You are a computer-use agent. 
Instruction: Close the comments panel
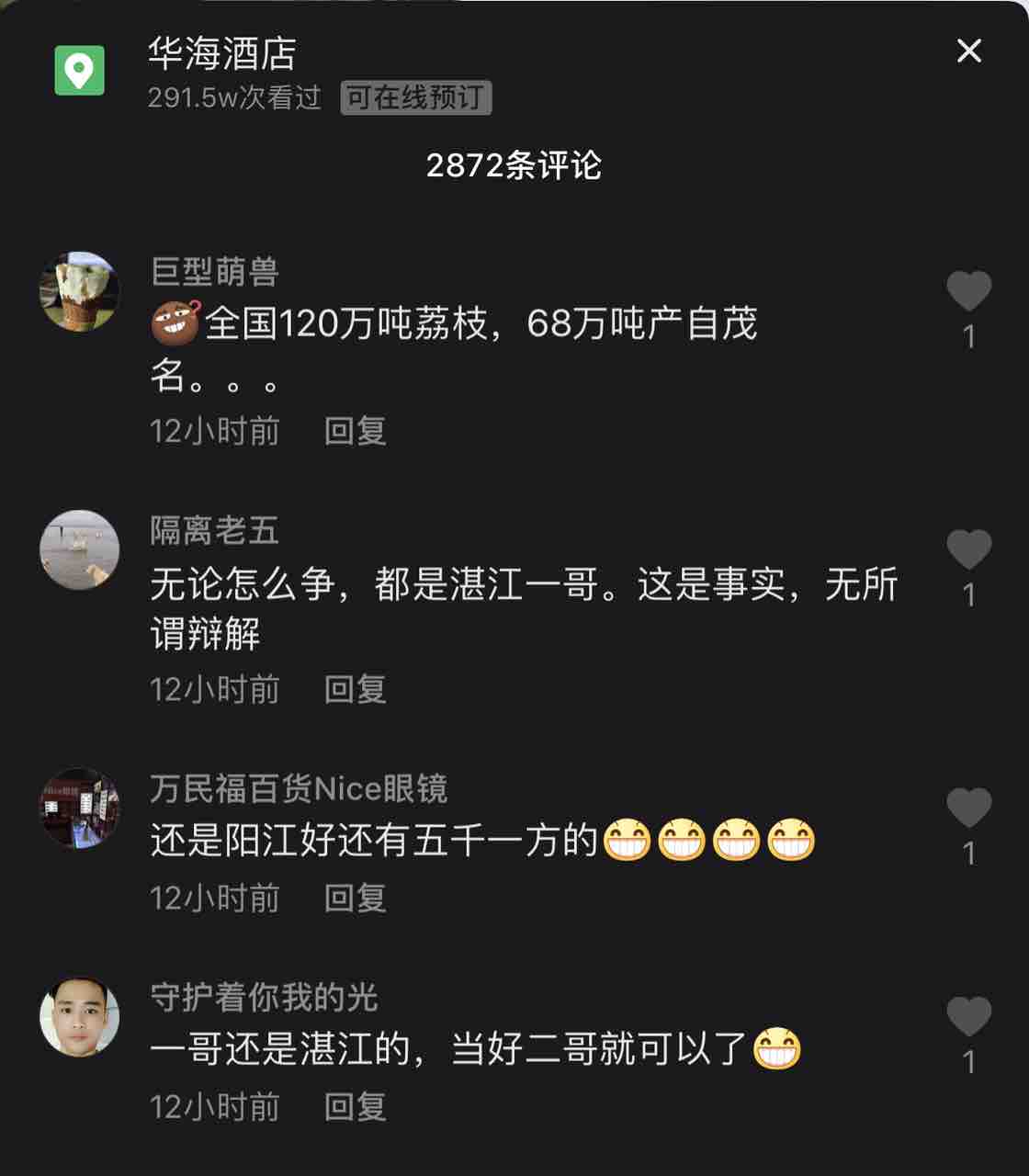[x=969, y=51]
